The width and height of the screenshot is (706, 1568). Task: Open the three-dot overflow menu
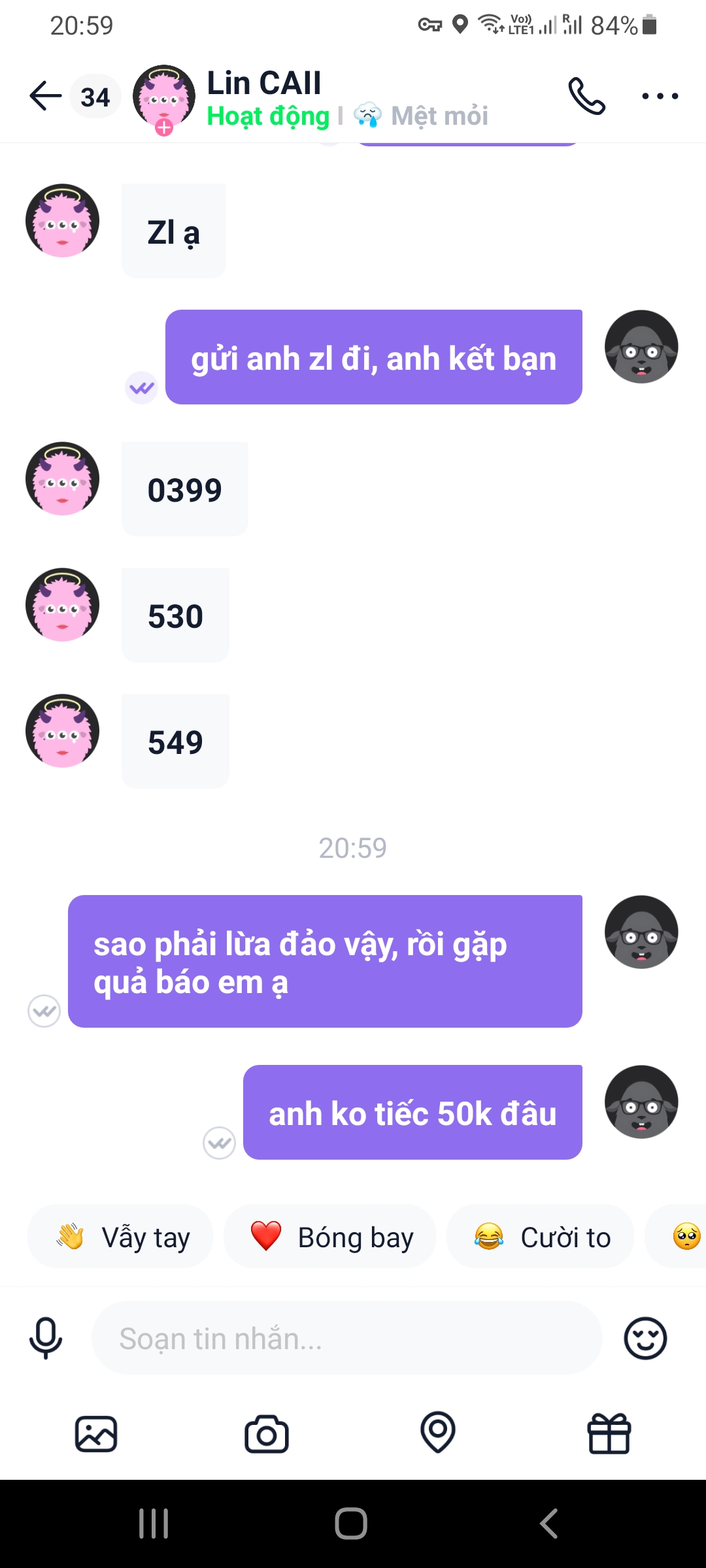pyautogui.click(x=660, y=97)
